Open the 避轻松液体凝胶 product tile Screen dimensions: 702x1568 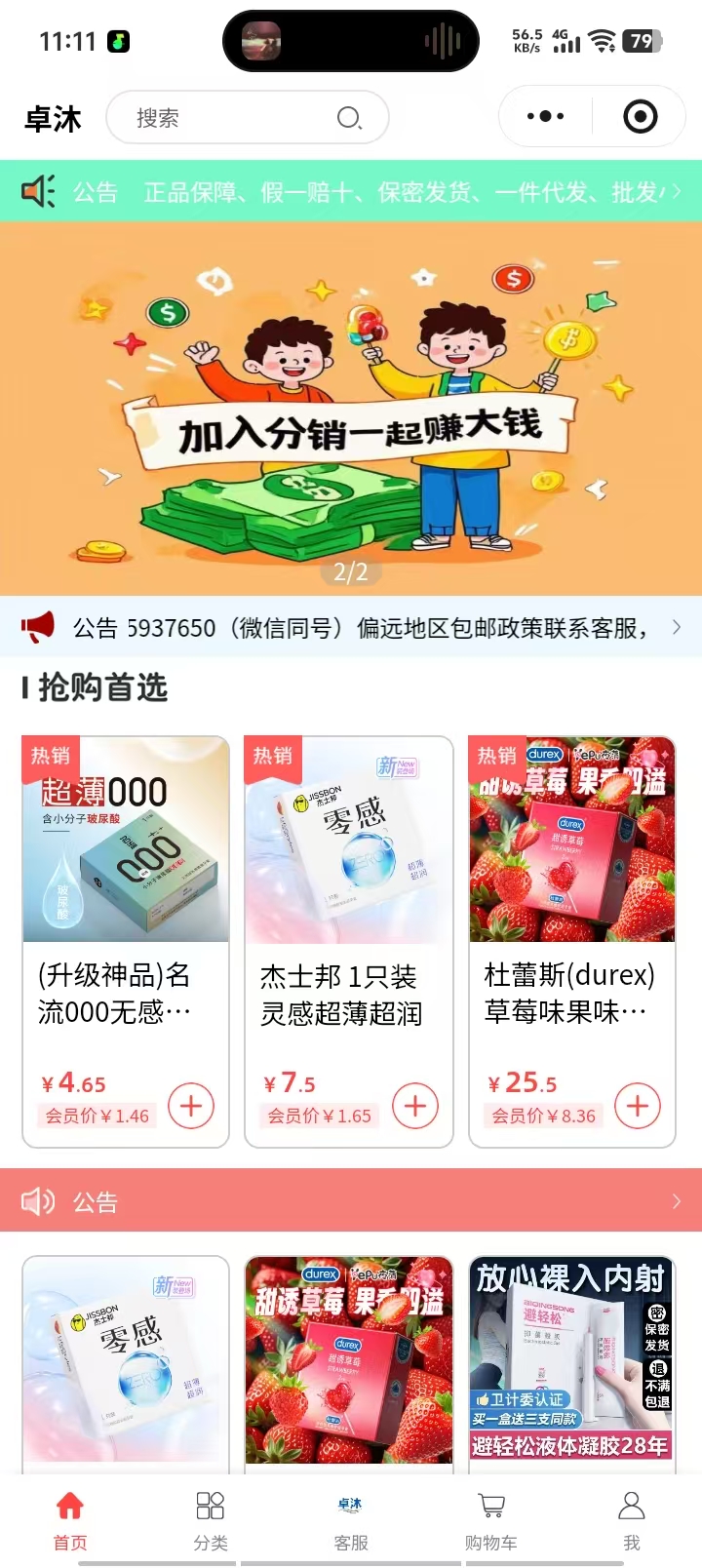click(x=571, y=1360)
